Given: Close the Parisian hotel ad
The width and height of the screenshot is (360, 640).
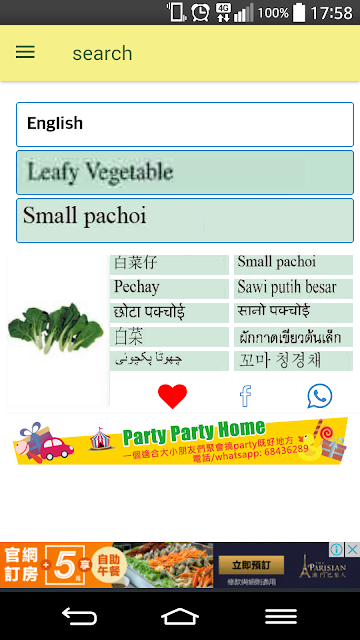Looking at the screenshot, I should (x=353, y=549).
